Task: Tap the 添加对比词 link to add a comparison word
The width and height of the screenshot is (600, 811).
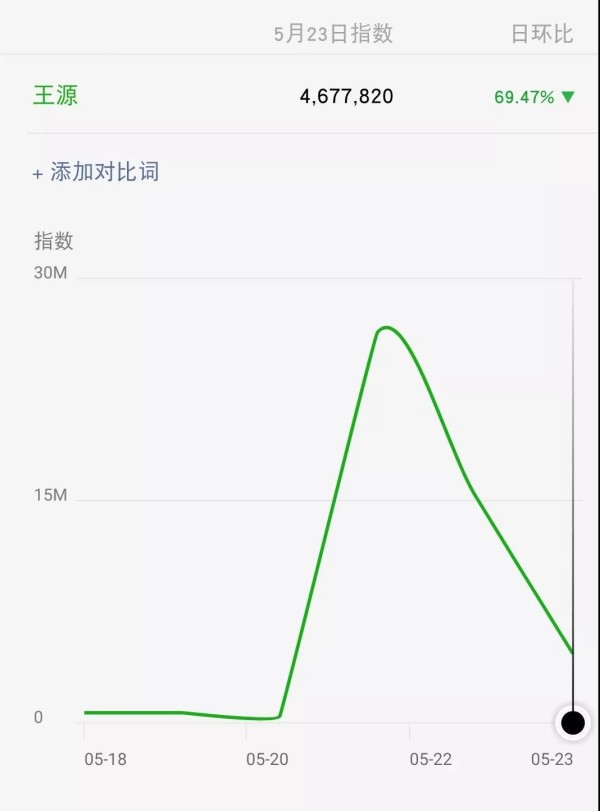Action: coord(96,172)
